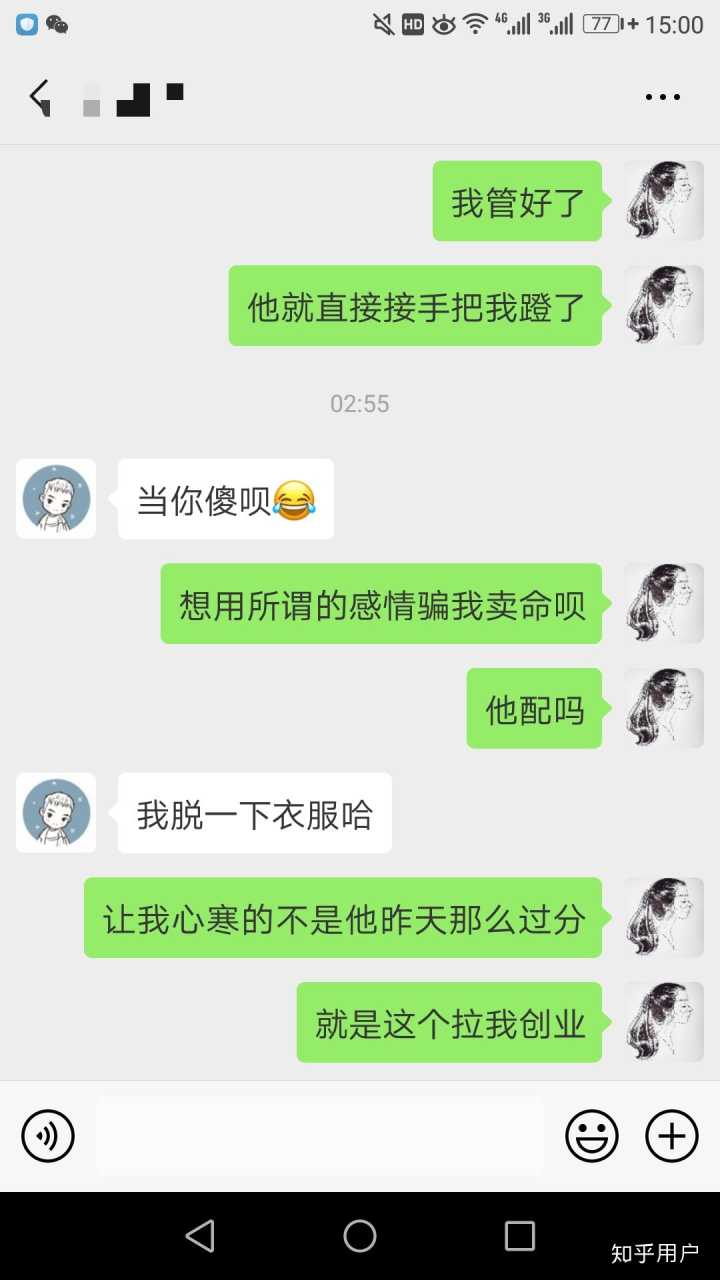This screenshot has width=720, height=1280.
Task: Open the plus attachments panel
Action: (x=672, y=1136)
